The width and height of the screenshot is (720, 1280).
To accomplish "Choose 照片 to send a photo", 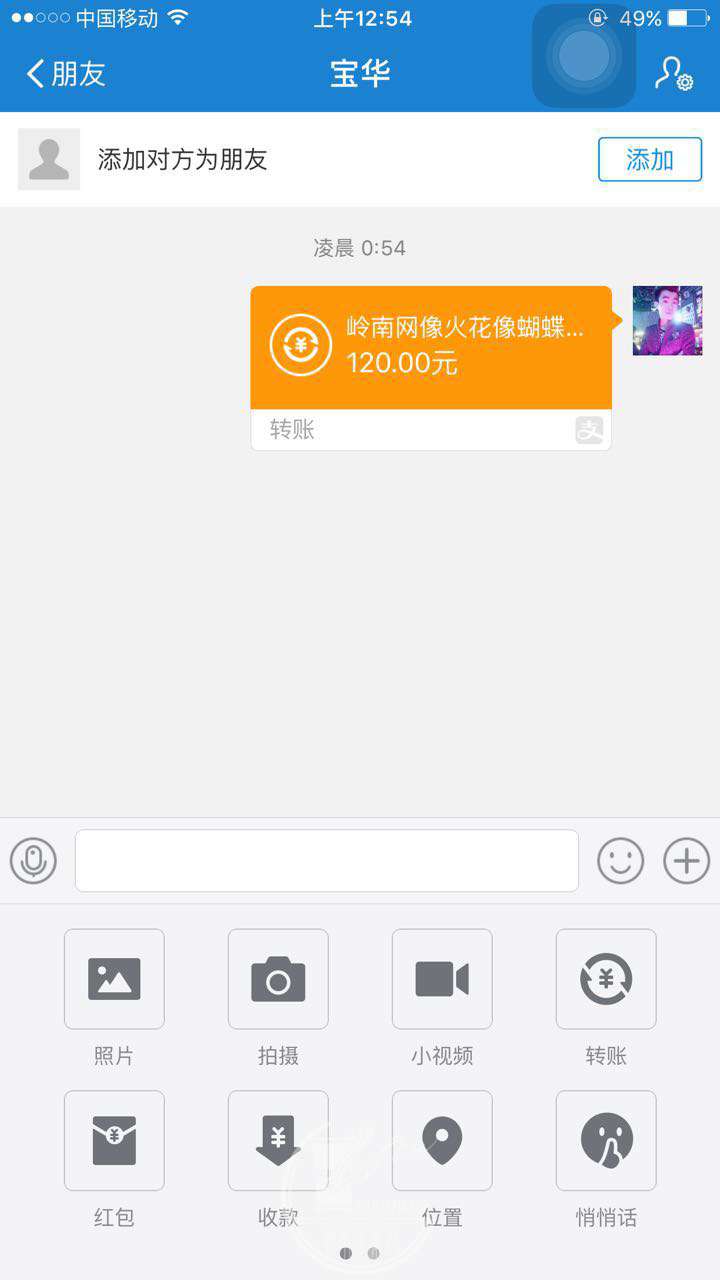I will click(114, 979).
